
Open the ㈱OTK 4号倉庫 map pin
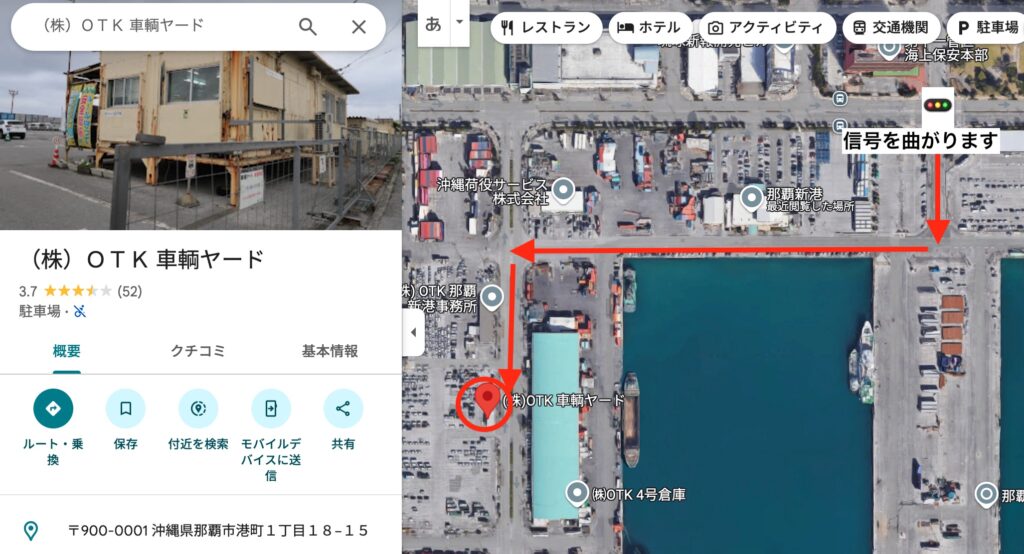point(577,492)
